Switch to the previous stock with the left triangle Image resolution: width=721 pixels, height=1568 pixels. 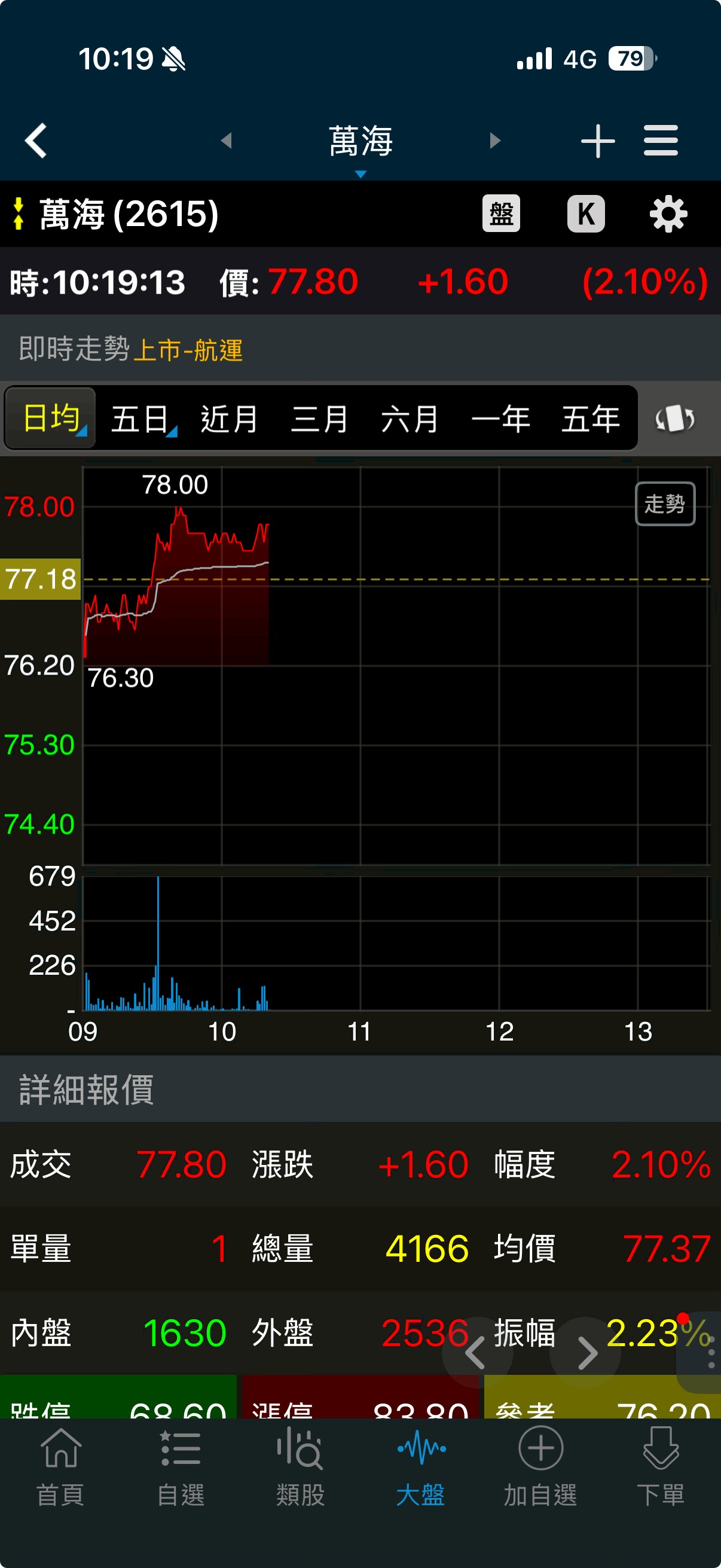[x=227, y=141]
